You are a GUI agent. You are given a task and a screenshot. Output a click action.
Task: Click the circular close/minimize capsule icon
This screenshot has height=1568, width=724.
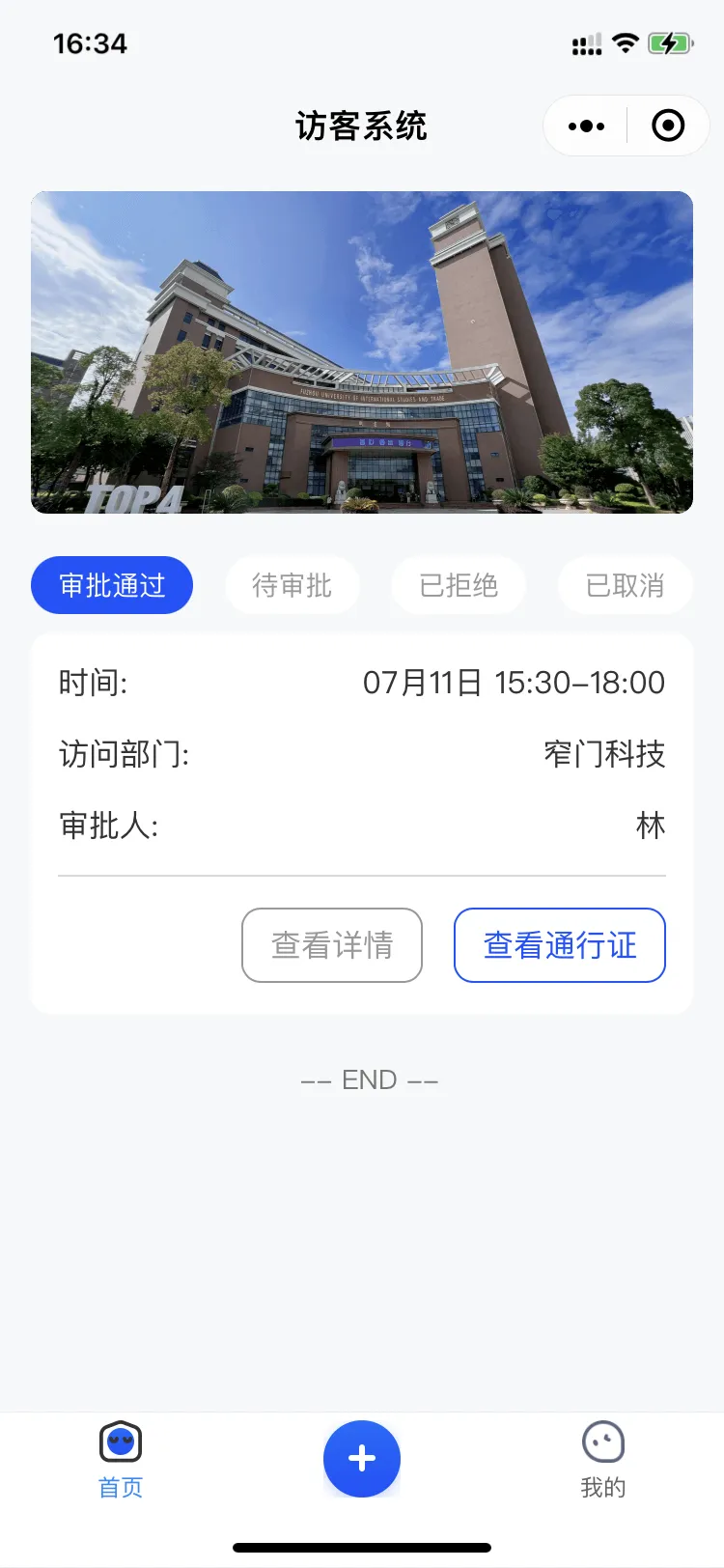(x=667, y=126)
